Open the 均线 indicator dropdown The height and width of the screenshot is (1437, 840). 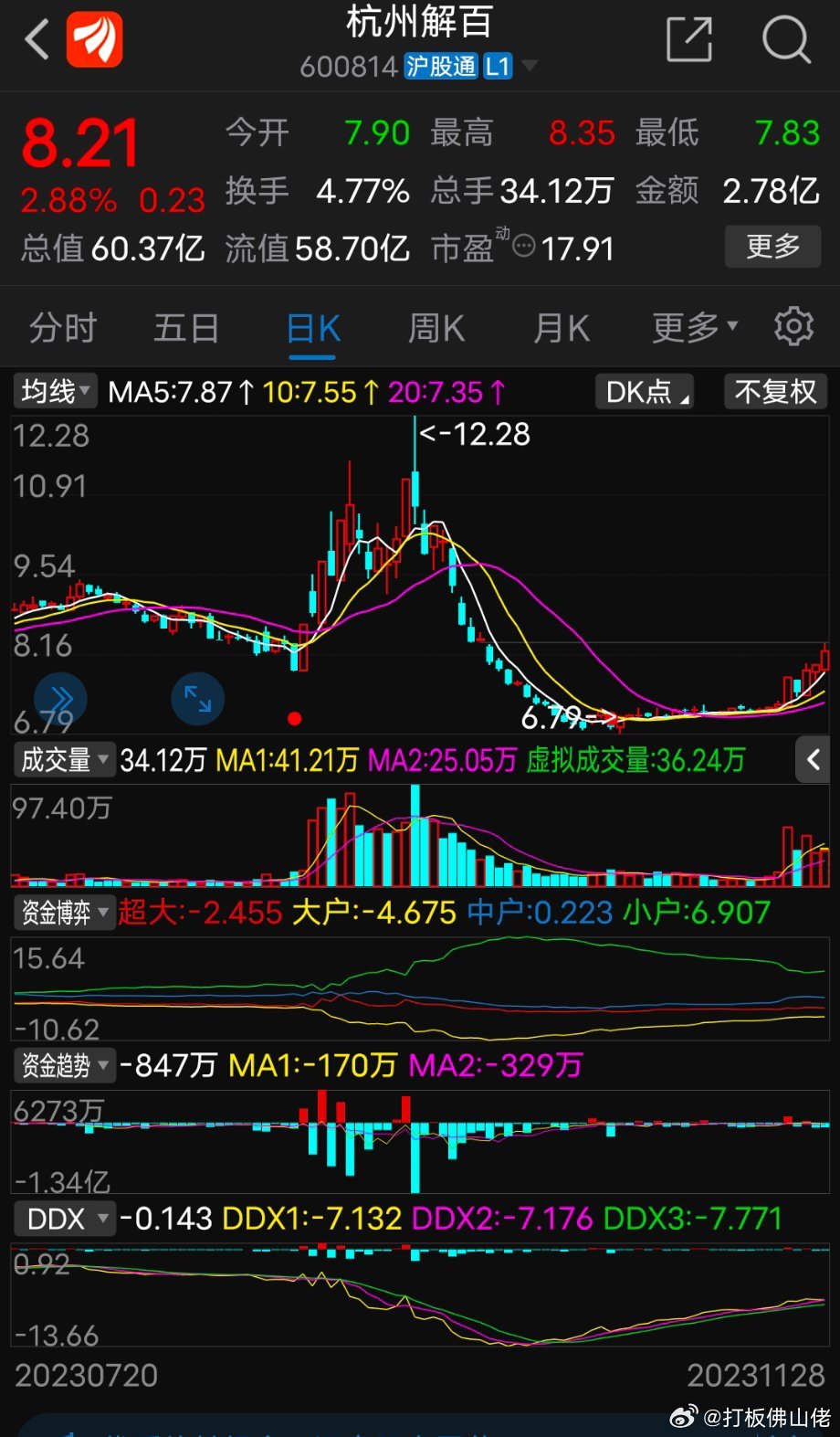point(53,391)
